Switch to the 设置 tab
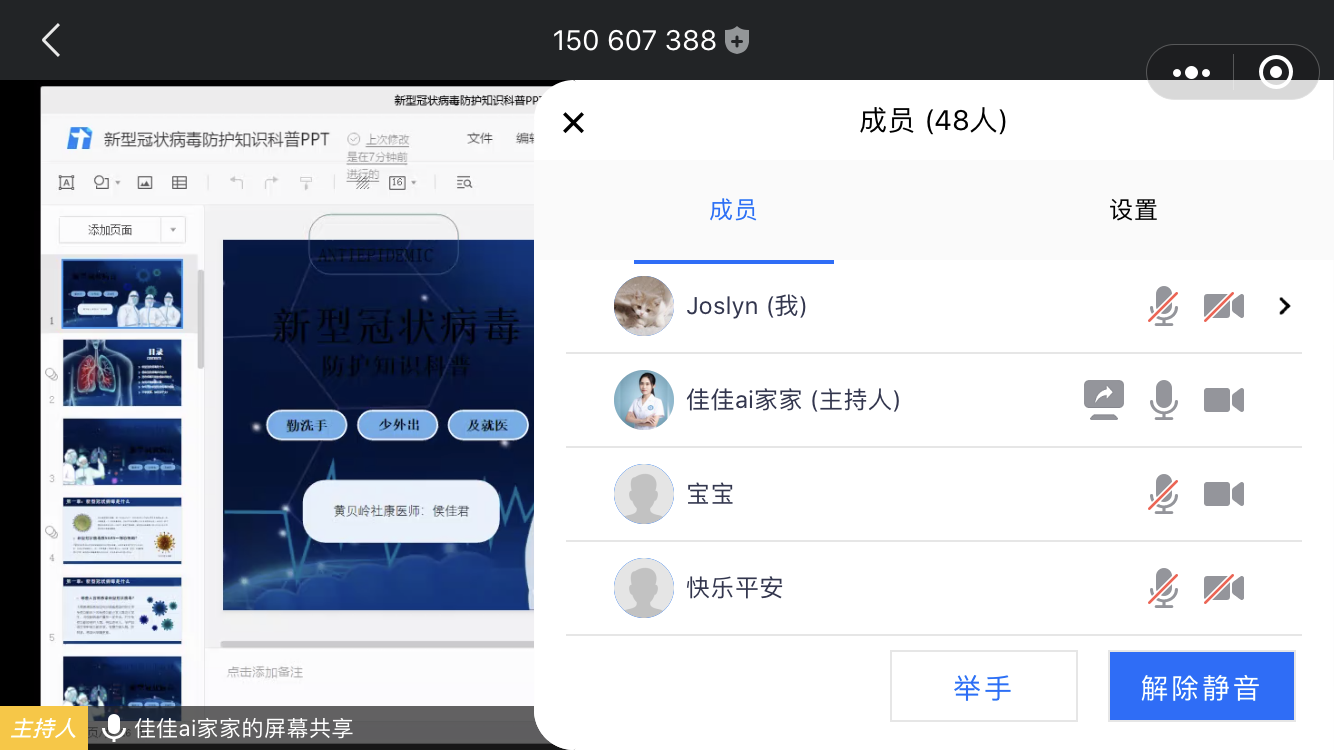Image resolution: width=1334 pixels, height=750 pixels. click(x=1133, y=210)
